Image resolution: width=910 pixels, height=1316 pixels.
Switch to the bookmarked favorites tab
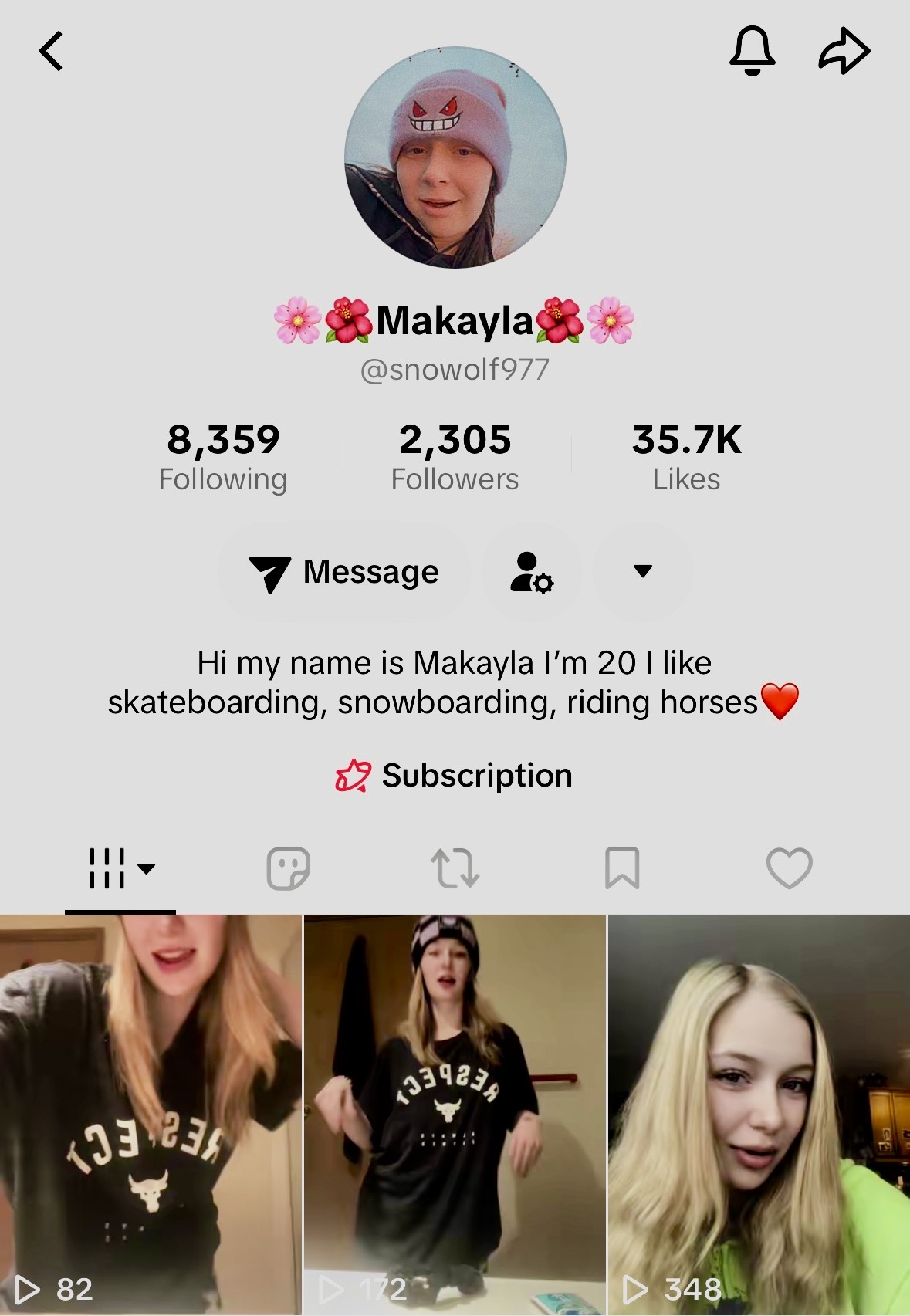[622, 869]
